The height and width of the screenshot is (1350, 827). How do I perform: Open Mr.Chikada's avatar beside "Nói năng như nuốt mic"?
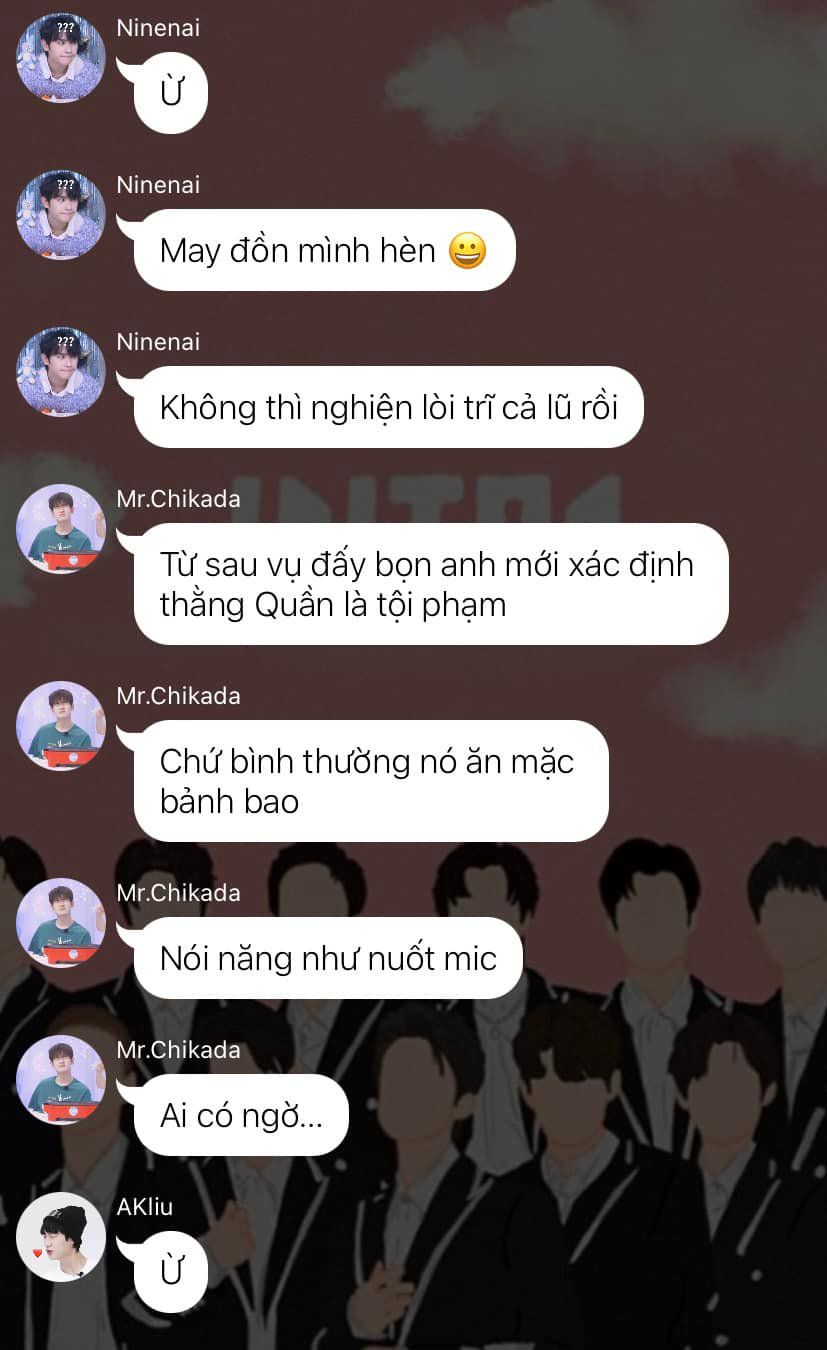tap(60, 923)
